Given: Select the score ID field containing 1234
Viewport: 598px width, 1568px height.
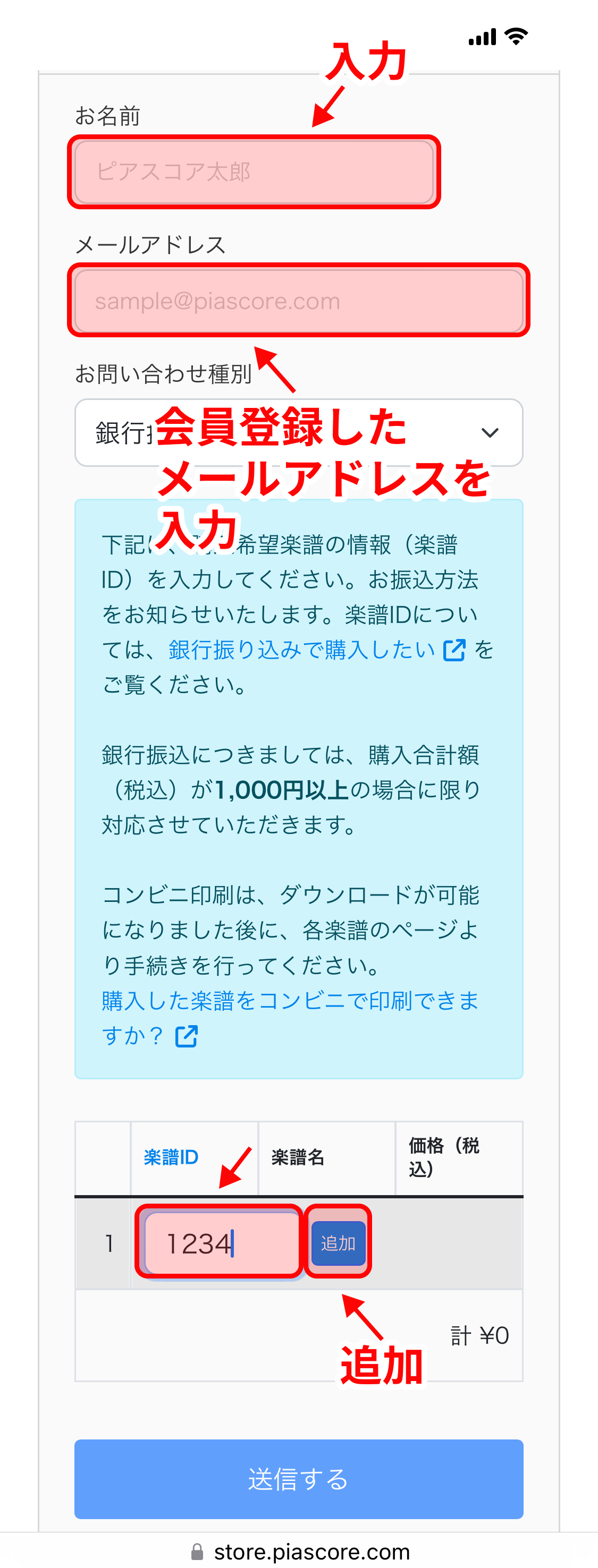Looking at the screenshot, I should pos(217,1242).
